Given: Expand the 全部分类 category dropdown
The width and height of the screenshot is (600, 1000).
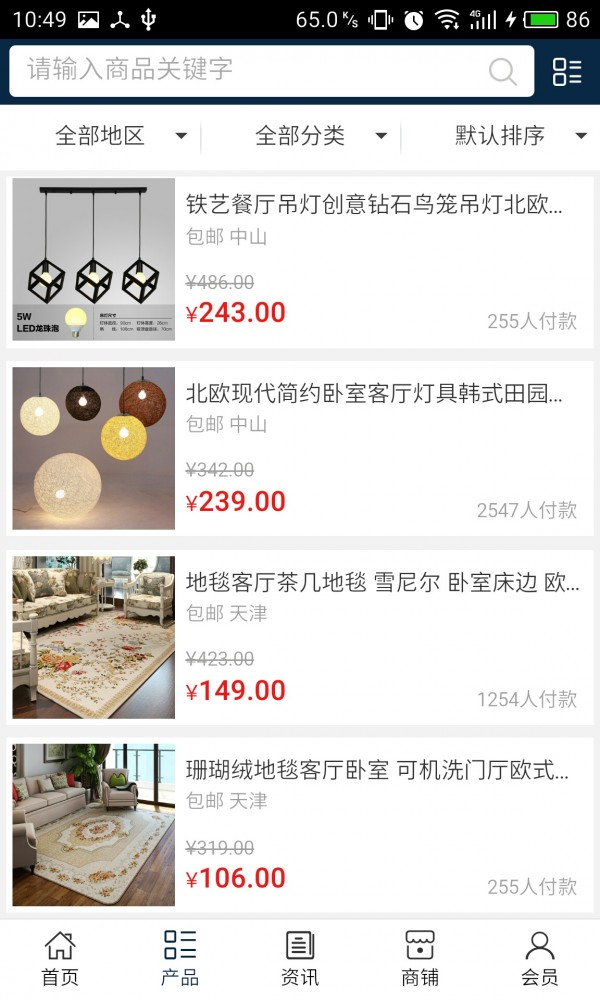Looking at the screenshot, I should click(x=320, y=136).
